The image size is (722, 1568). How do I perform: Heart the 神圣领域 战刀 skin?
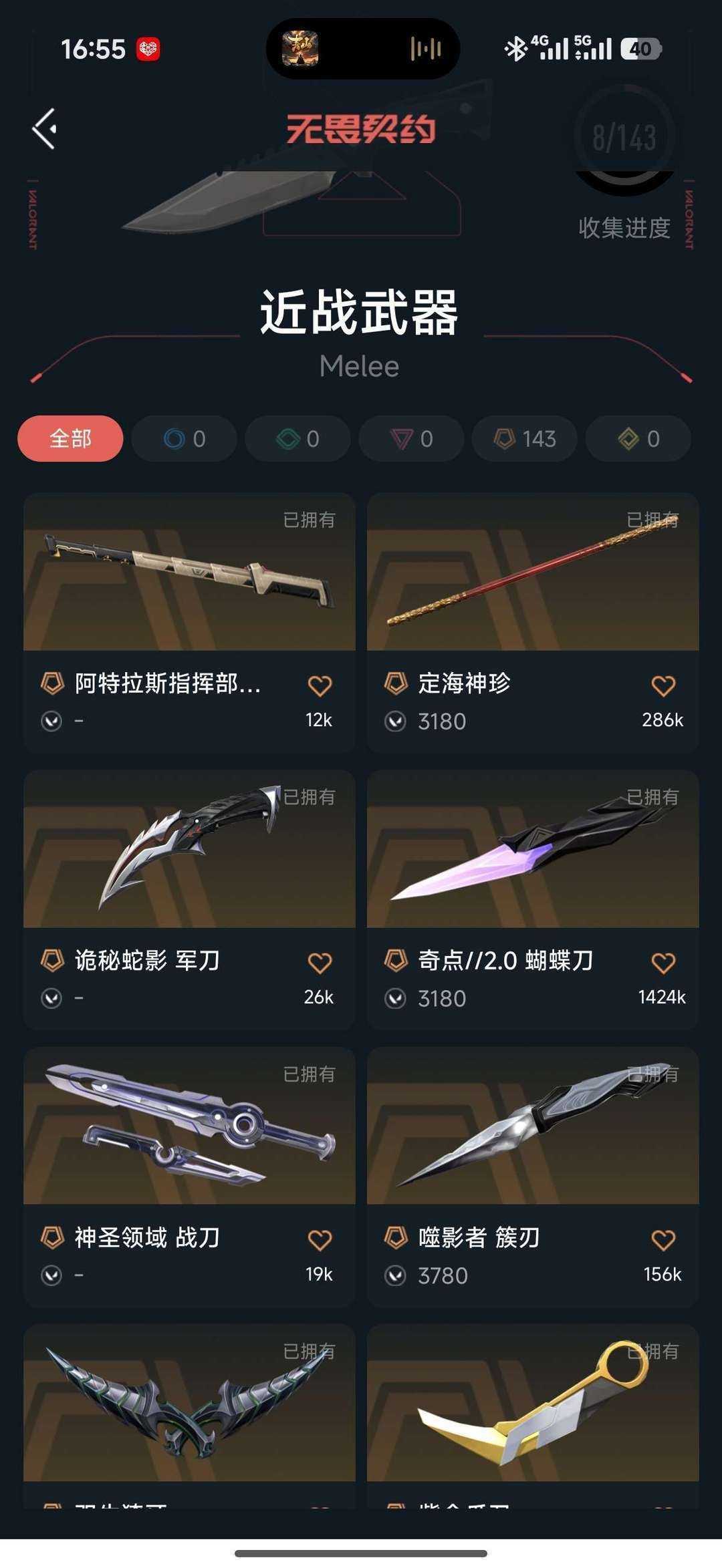320,1241
